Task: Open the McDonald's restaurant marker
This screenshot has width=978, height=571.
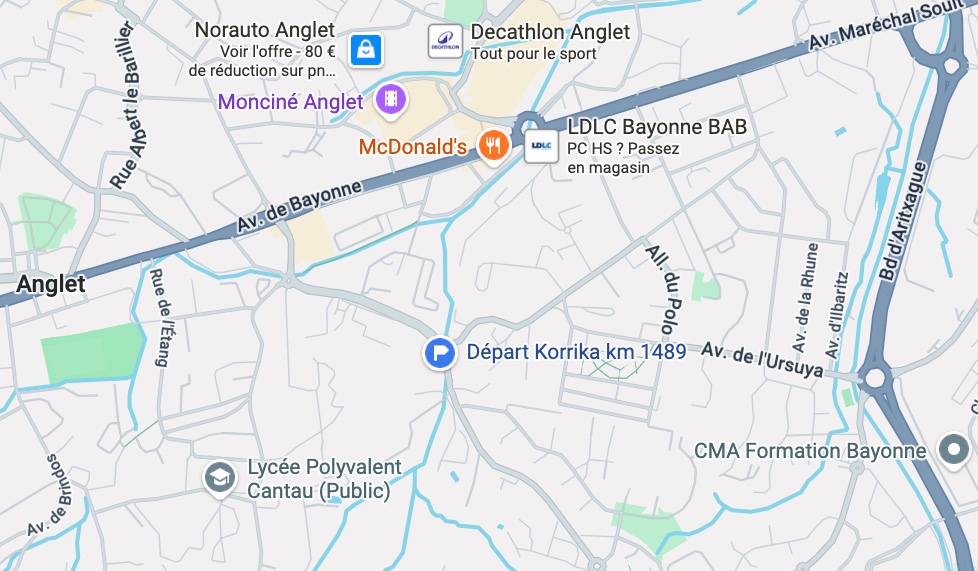Action: [493, 147]
